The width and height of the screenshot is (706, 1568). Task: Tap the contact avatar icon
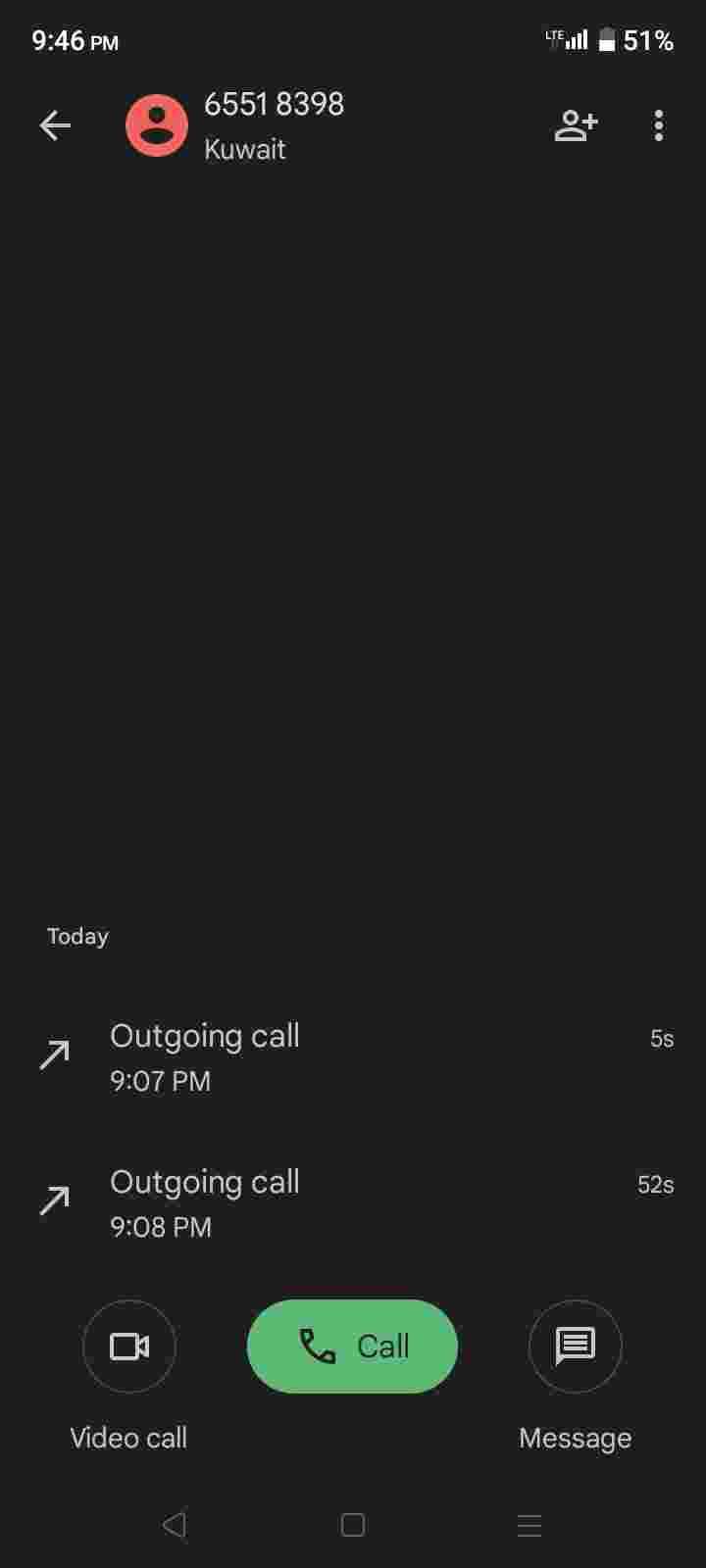[x=157, y=125]
